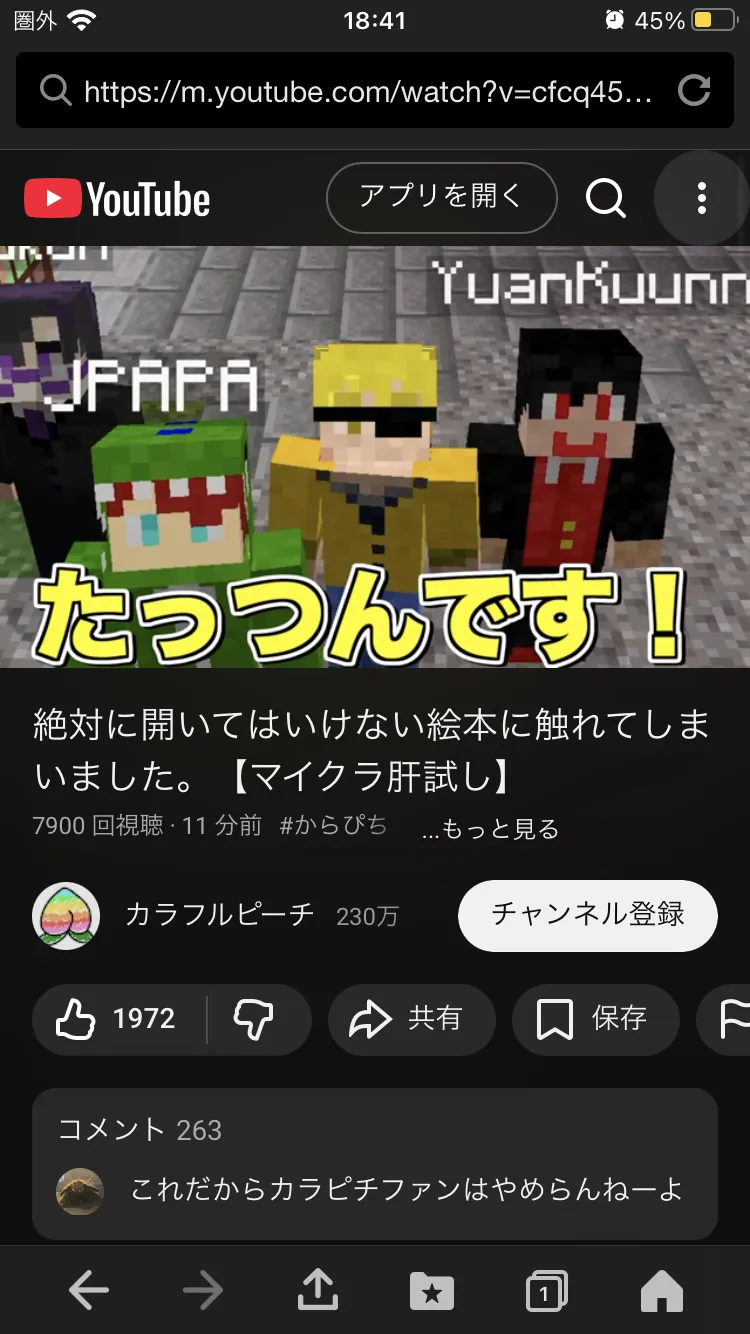Like the video with thumbs up

[x=119, y=1019]
